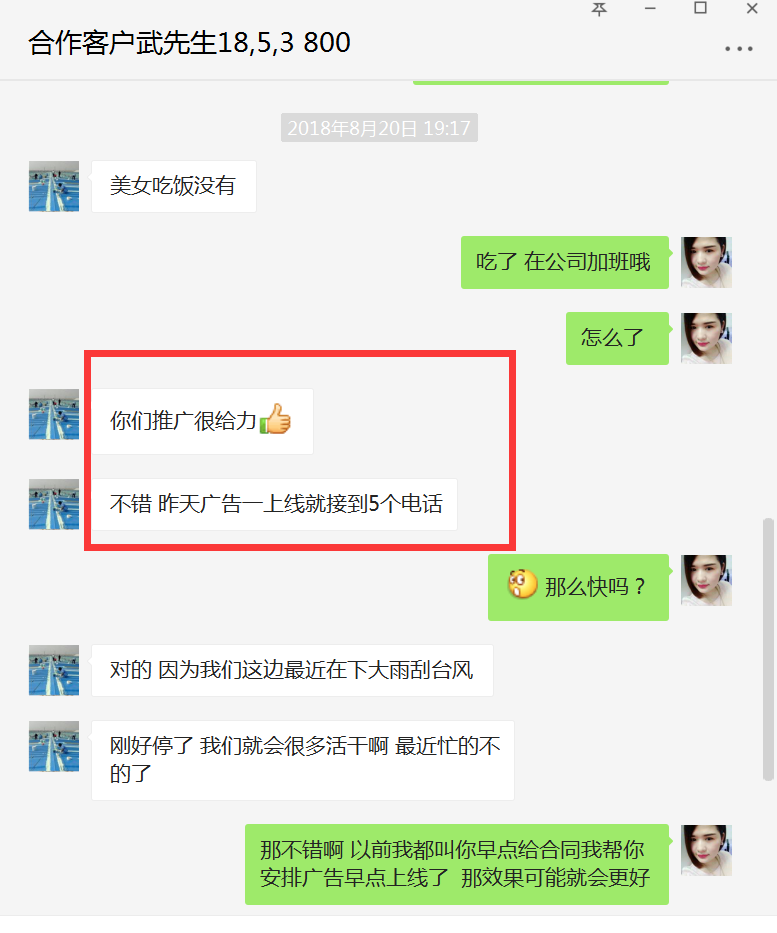Image resolution: width=777 pixels, height=933 pixels.
Task: Open the customer's avatar next to 美女吃饭没有
Action: (54, 186)
